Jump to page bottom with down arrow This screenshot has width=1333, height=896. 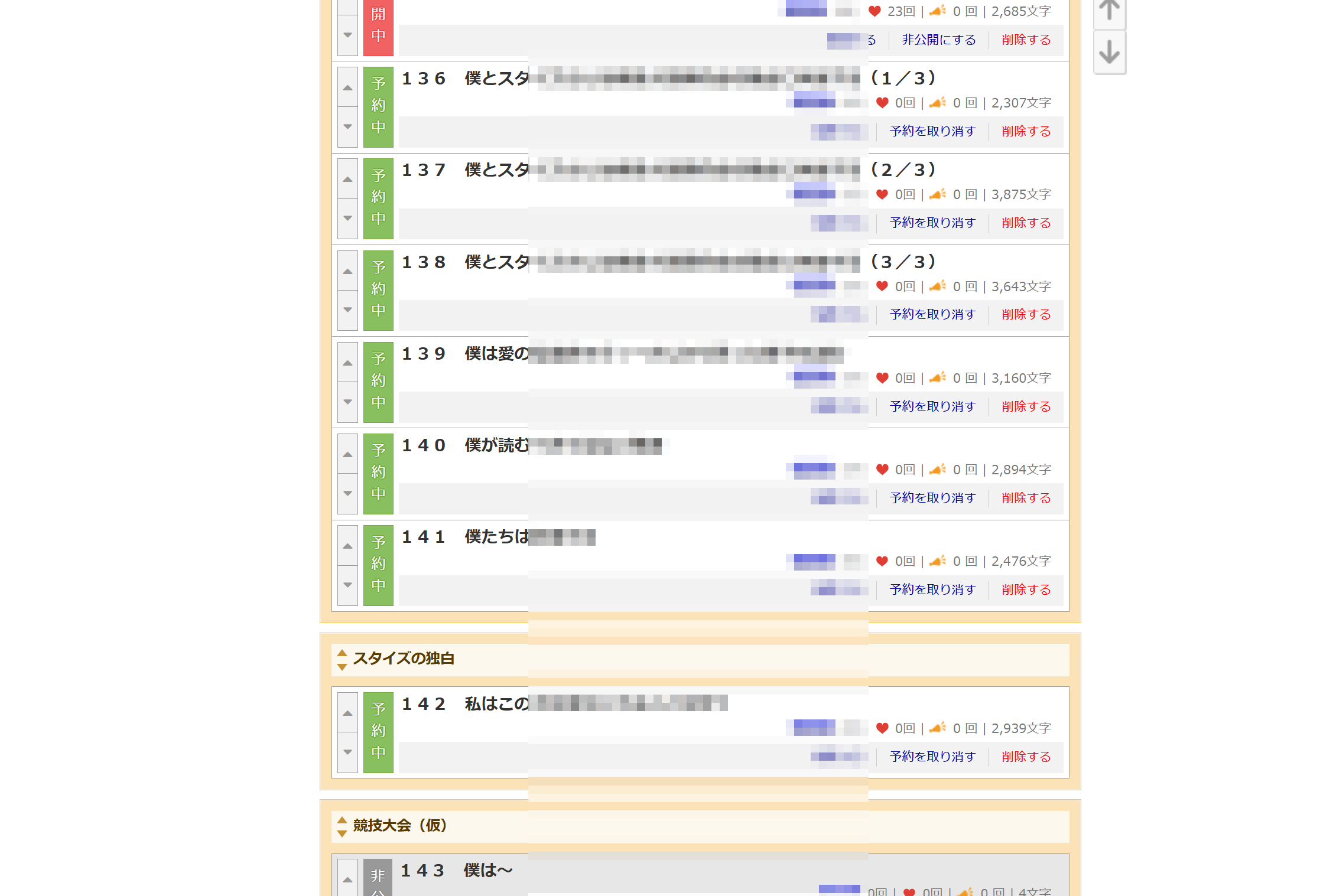[1109, 53]
